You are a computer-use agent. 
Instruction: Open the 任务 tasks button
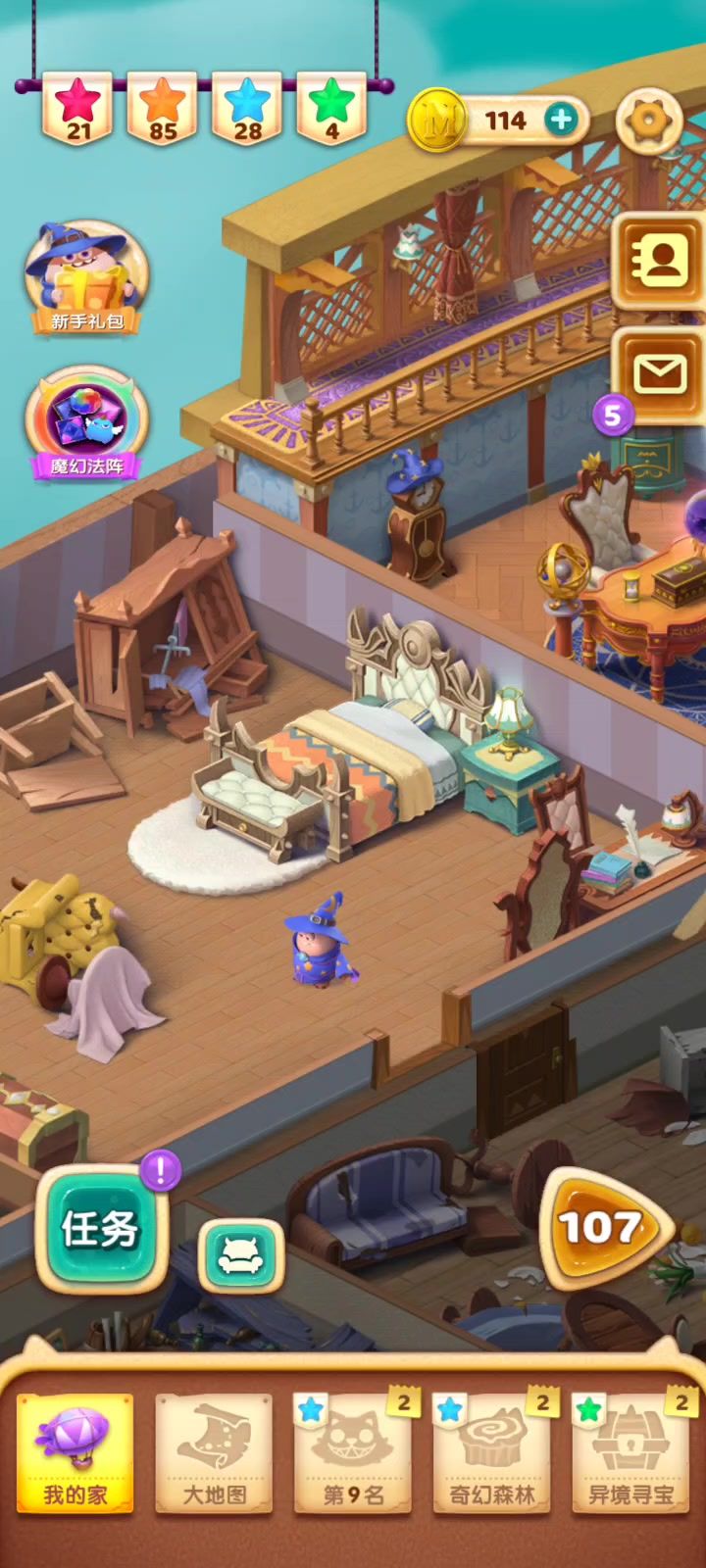tap(99, 1229)
